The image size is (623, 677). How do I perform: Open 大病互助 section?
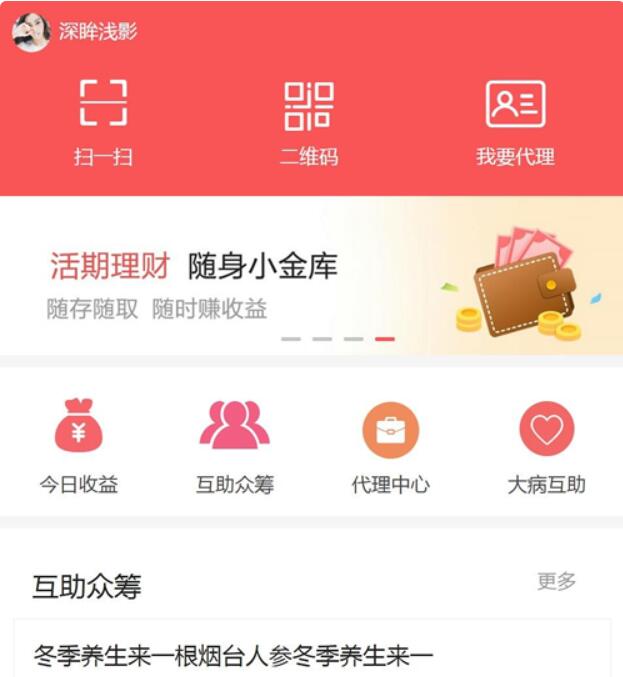pos(546,445)
